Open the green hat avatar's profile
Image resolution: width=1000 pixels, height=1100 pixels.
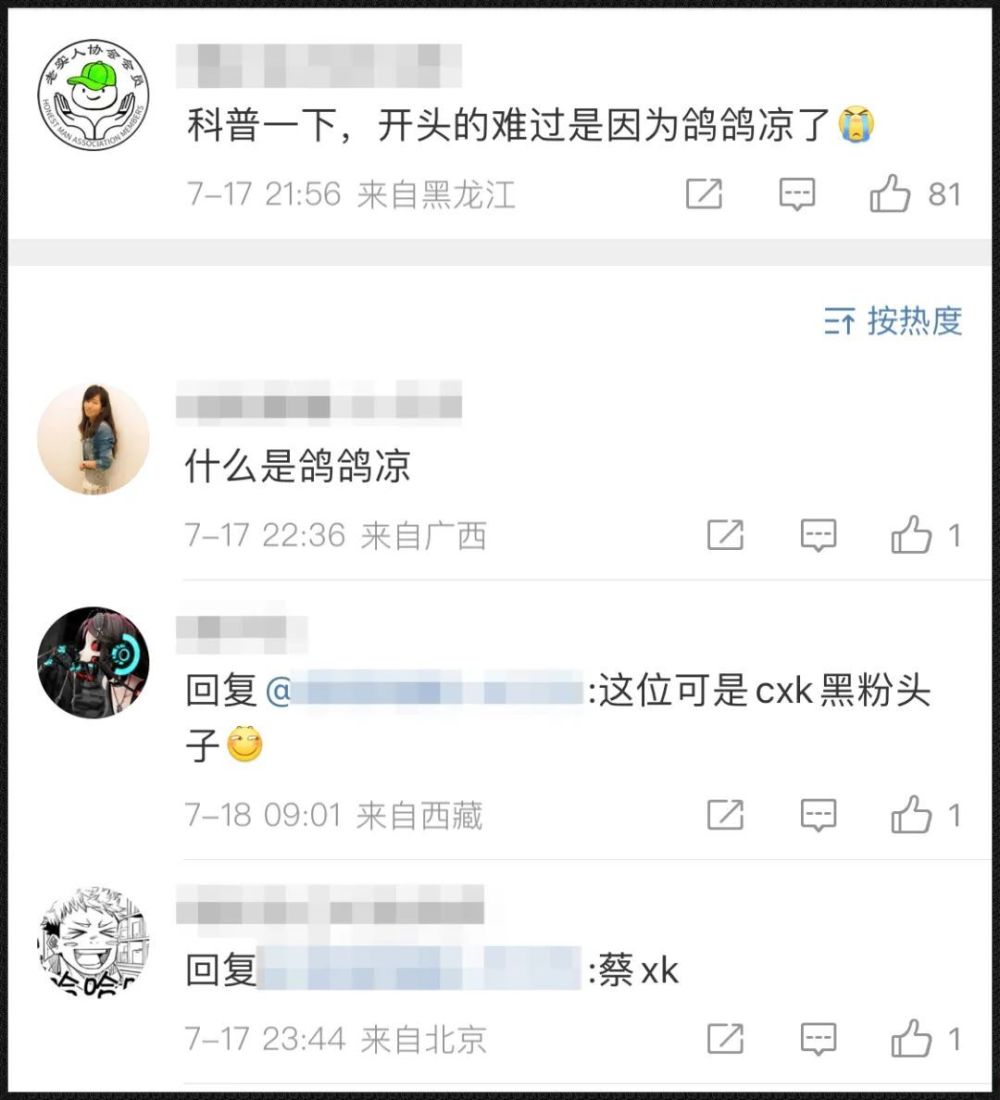pos(93,96)
